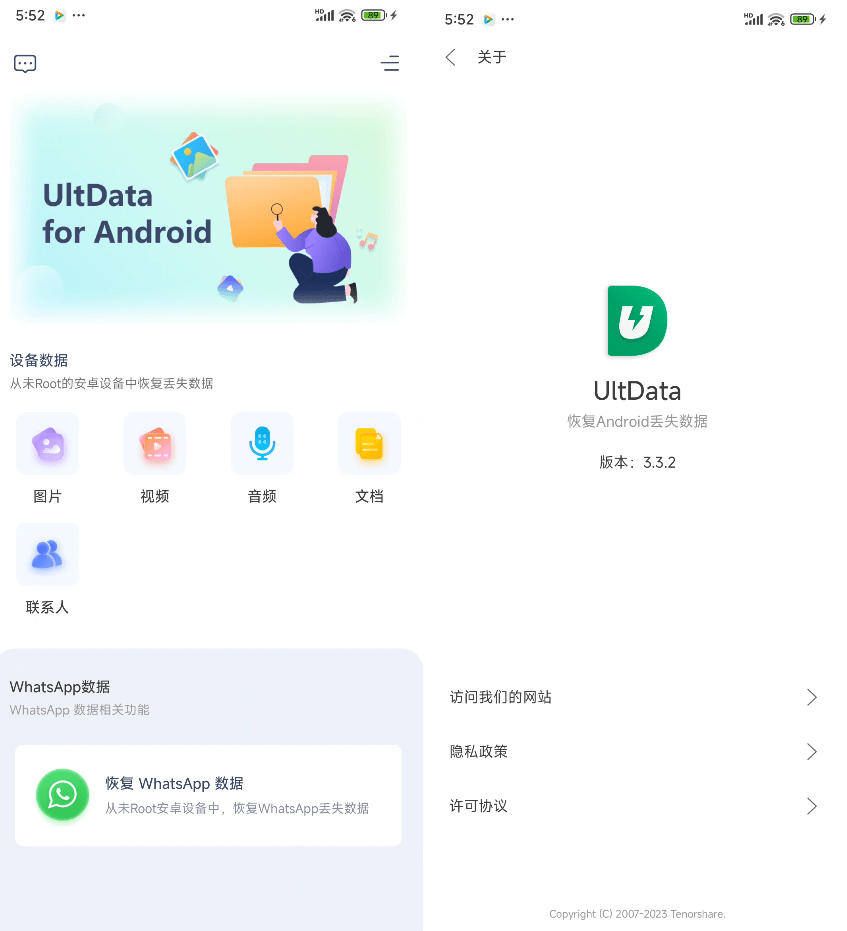Image resolution: width=847 pixels, height=931 pixels.
Task: Open the feedback message icon
Action: click(x=25, y=64)
